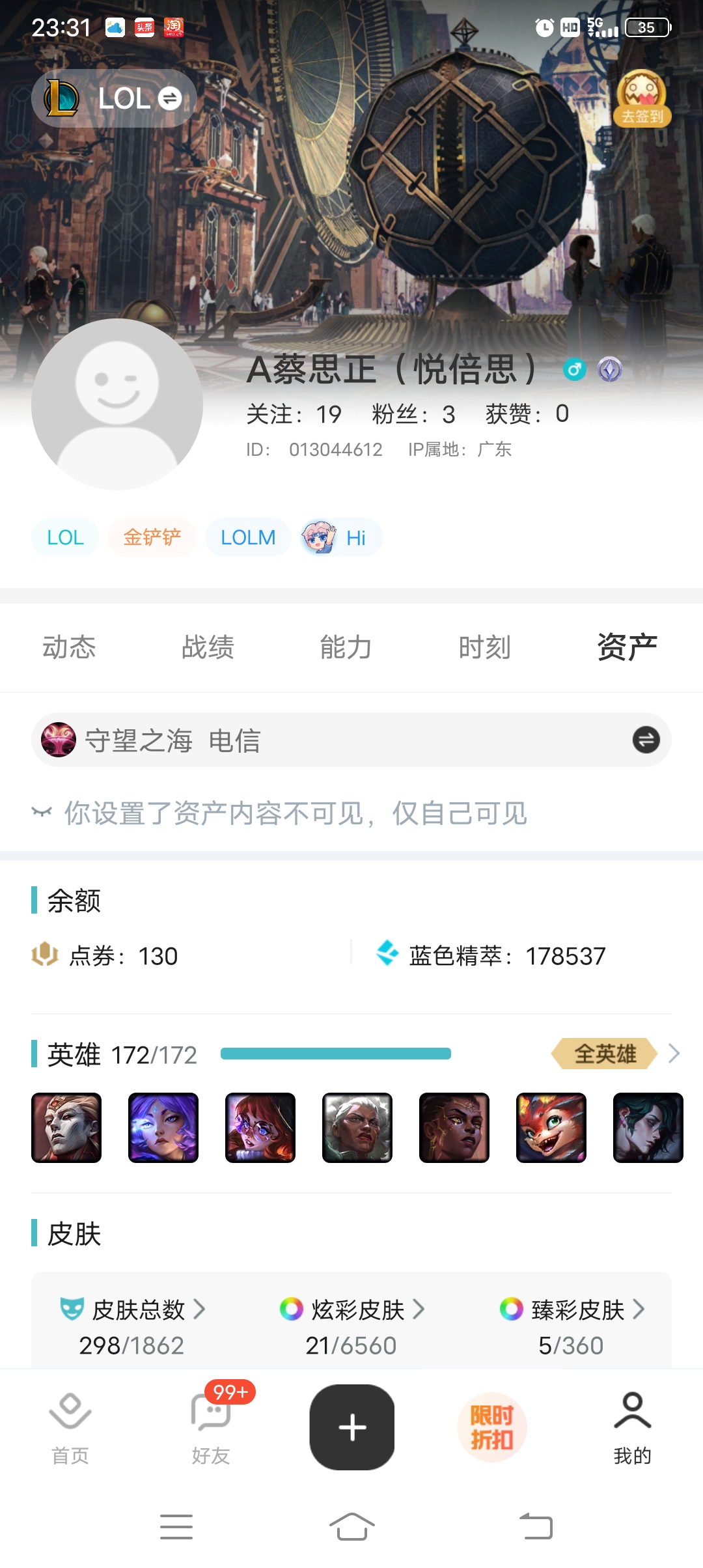
Task: View the 时刻 tab
Action: [484, 647]
